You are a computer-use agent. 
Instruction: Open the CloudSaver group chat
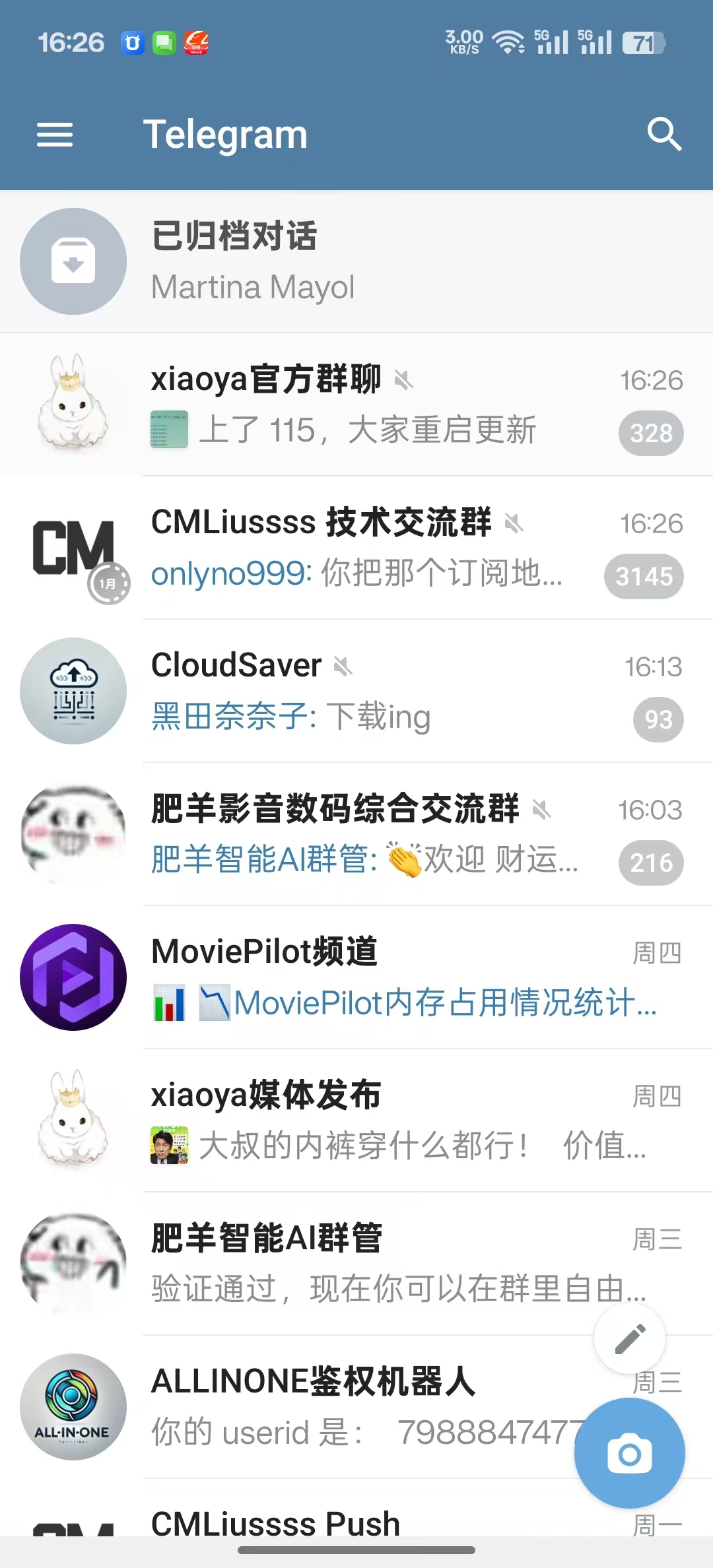[x=356, y=691]
